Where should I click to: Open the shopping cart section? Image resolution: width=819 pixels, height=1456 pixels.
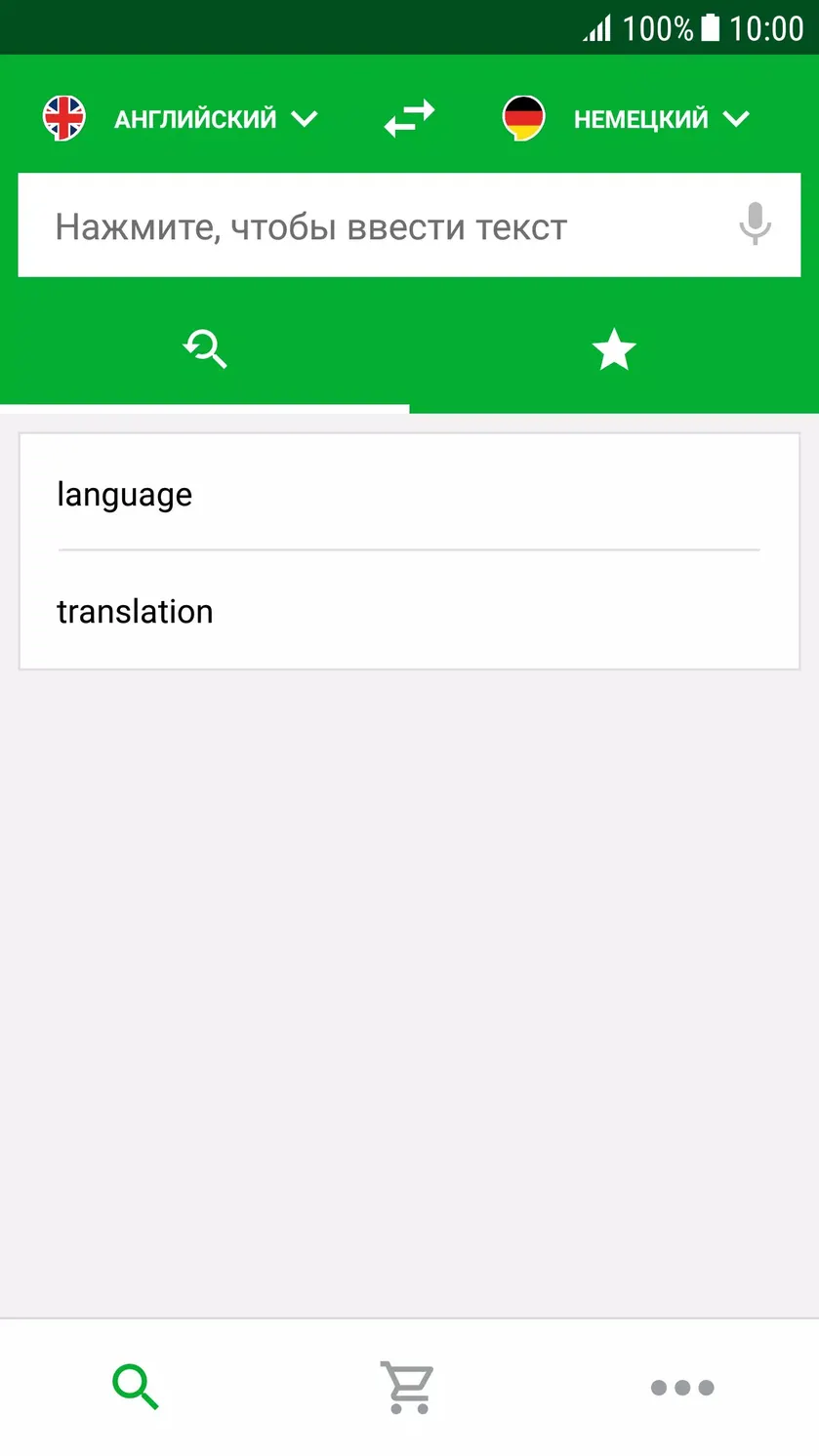408,1387
